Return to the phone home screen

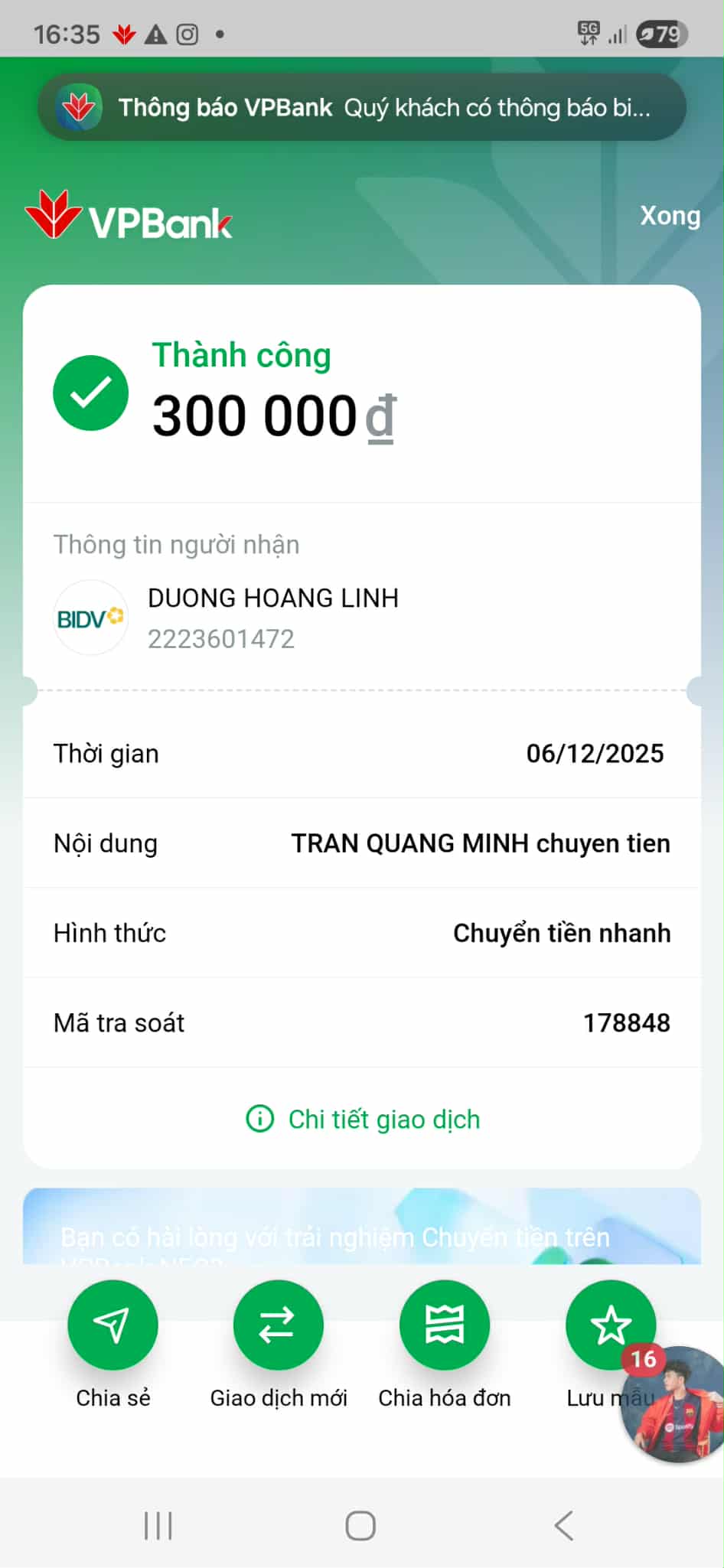click(360, 1525)
